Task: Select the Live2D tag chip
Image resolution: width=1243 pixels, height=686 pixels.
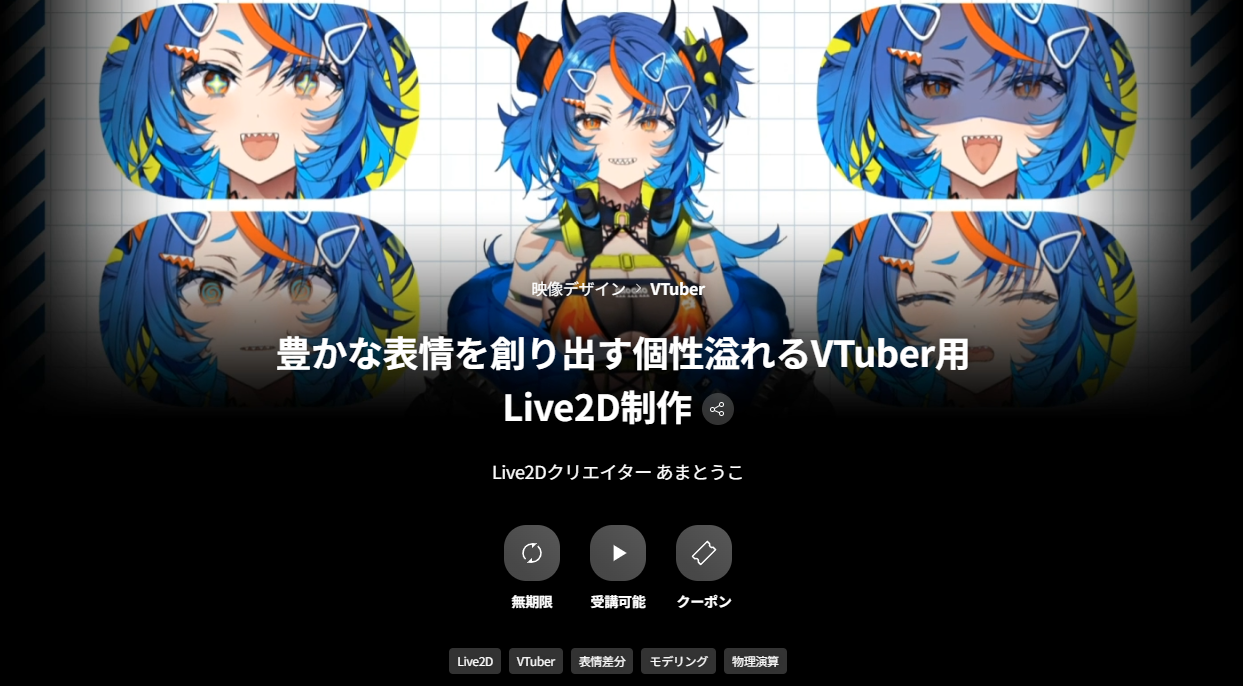Action: 475,661
